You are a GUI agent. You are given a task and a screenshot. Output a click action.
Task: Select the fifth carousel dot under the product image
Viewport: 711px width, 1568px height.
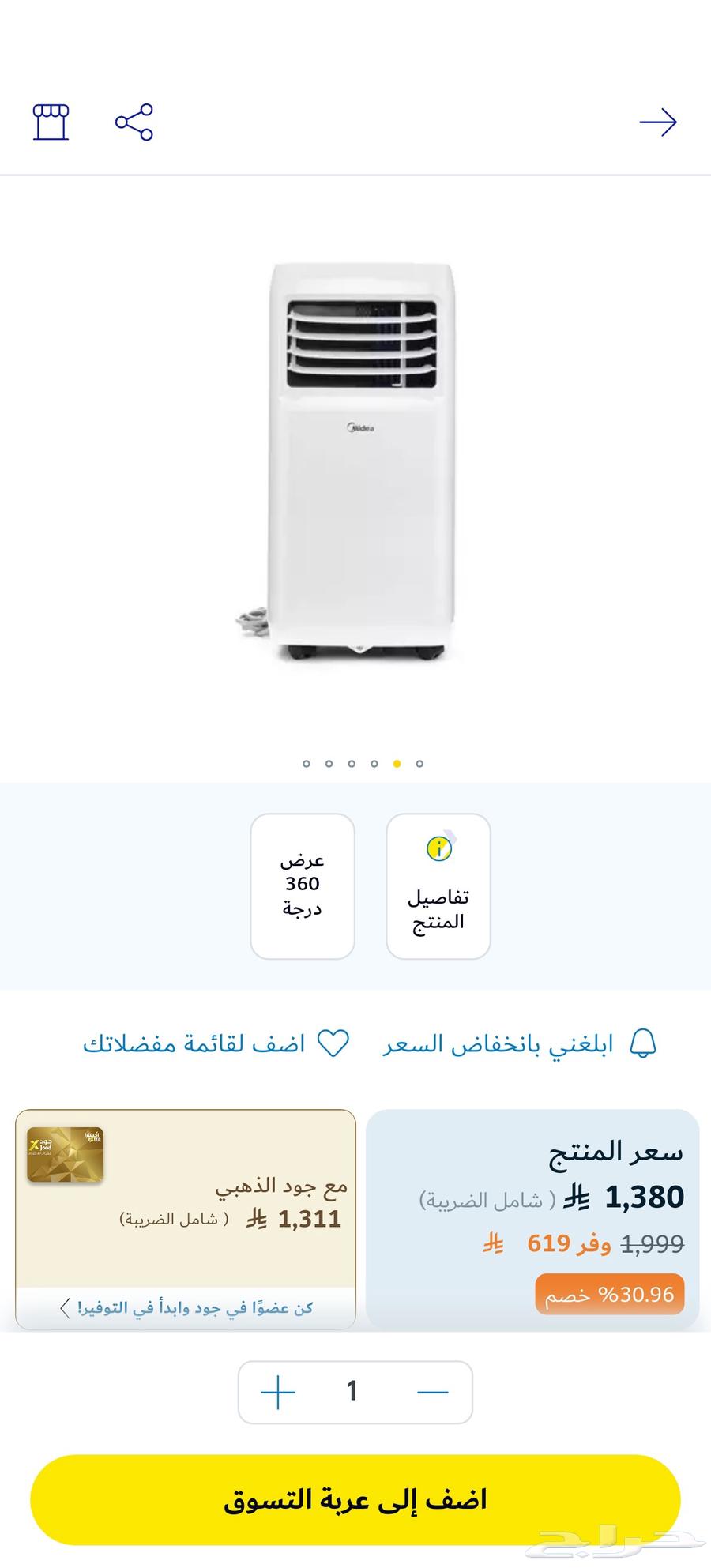pos(397,764)
